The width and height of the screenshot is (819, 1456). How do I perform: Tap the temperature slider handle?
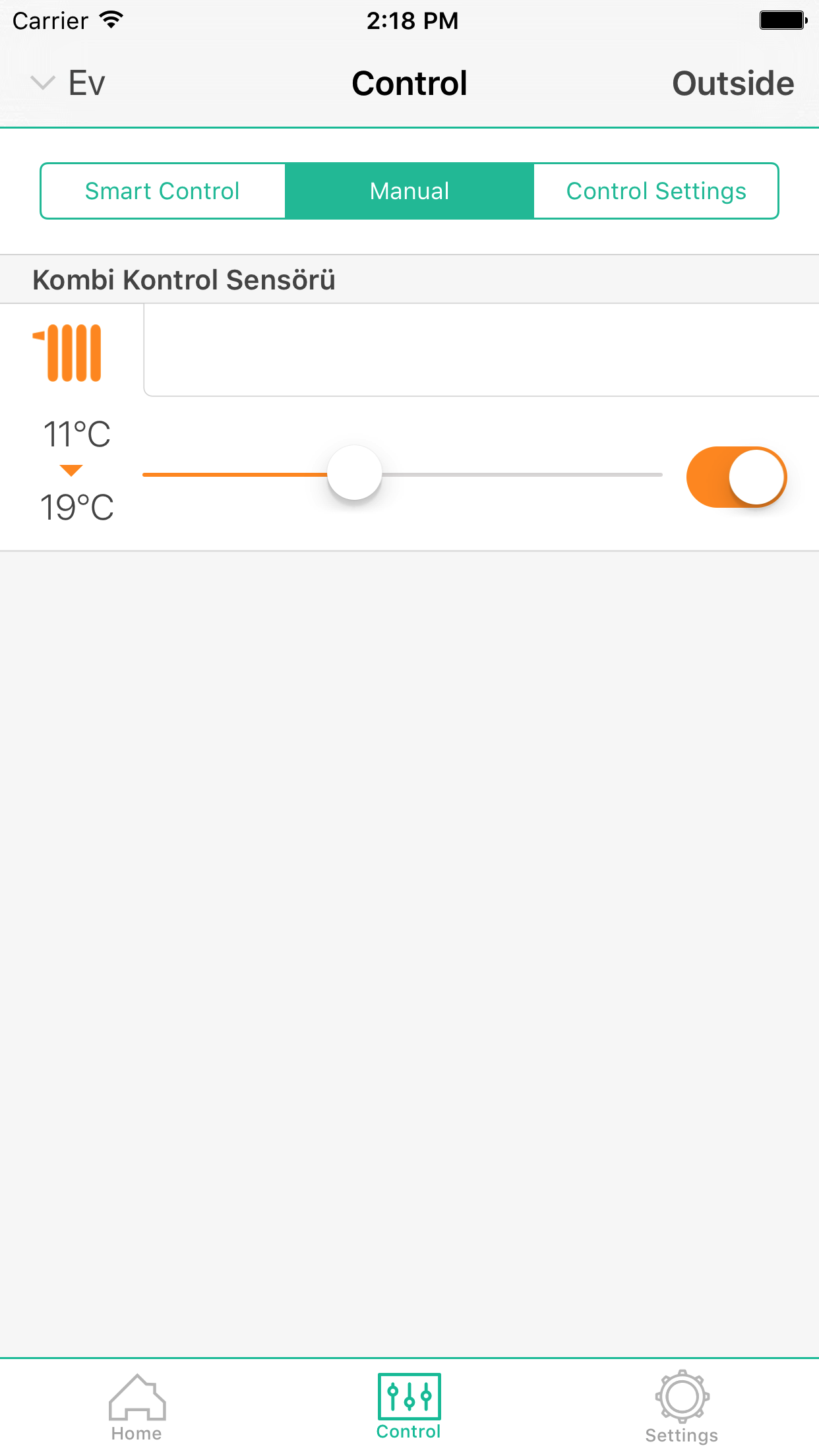tap(355, 473)
